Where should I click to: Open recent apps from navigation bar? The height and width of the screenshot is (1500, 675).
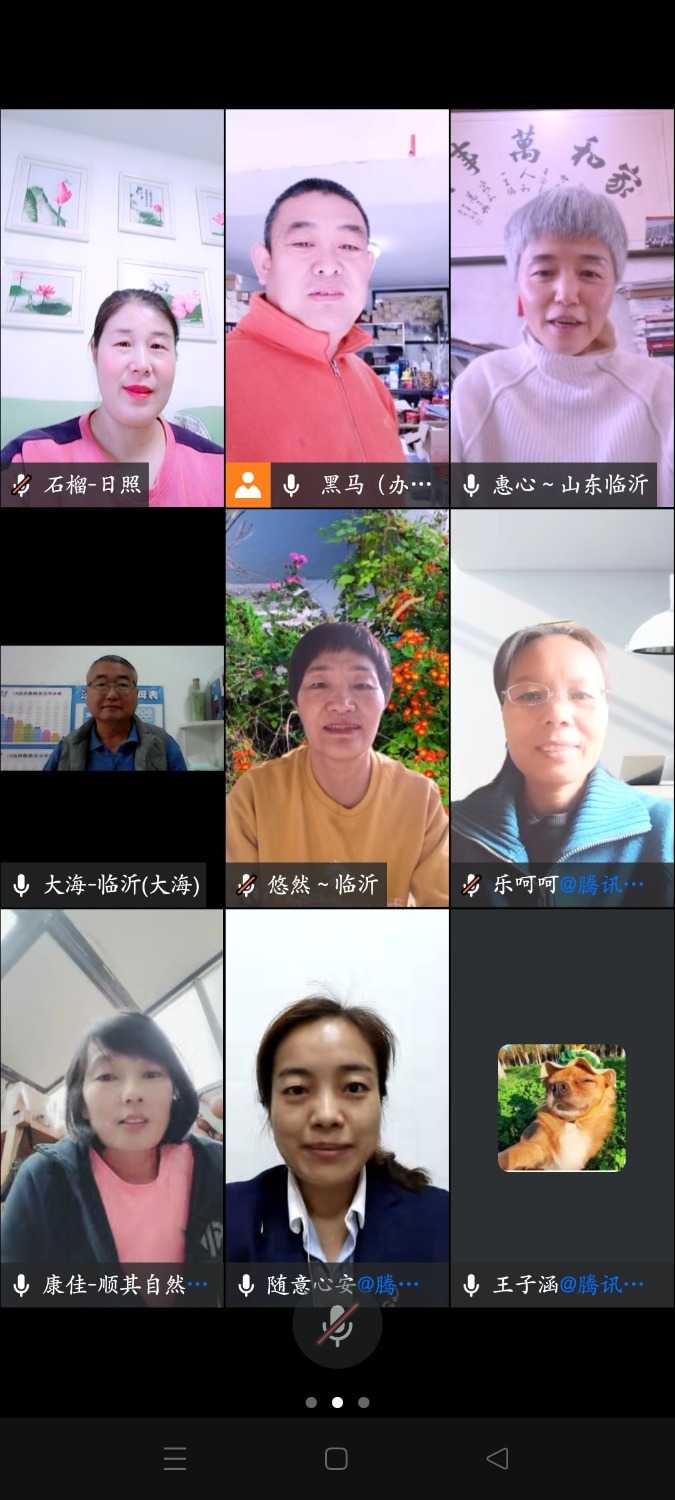pyautogui.click(x=175, y=1458)
